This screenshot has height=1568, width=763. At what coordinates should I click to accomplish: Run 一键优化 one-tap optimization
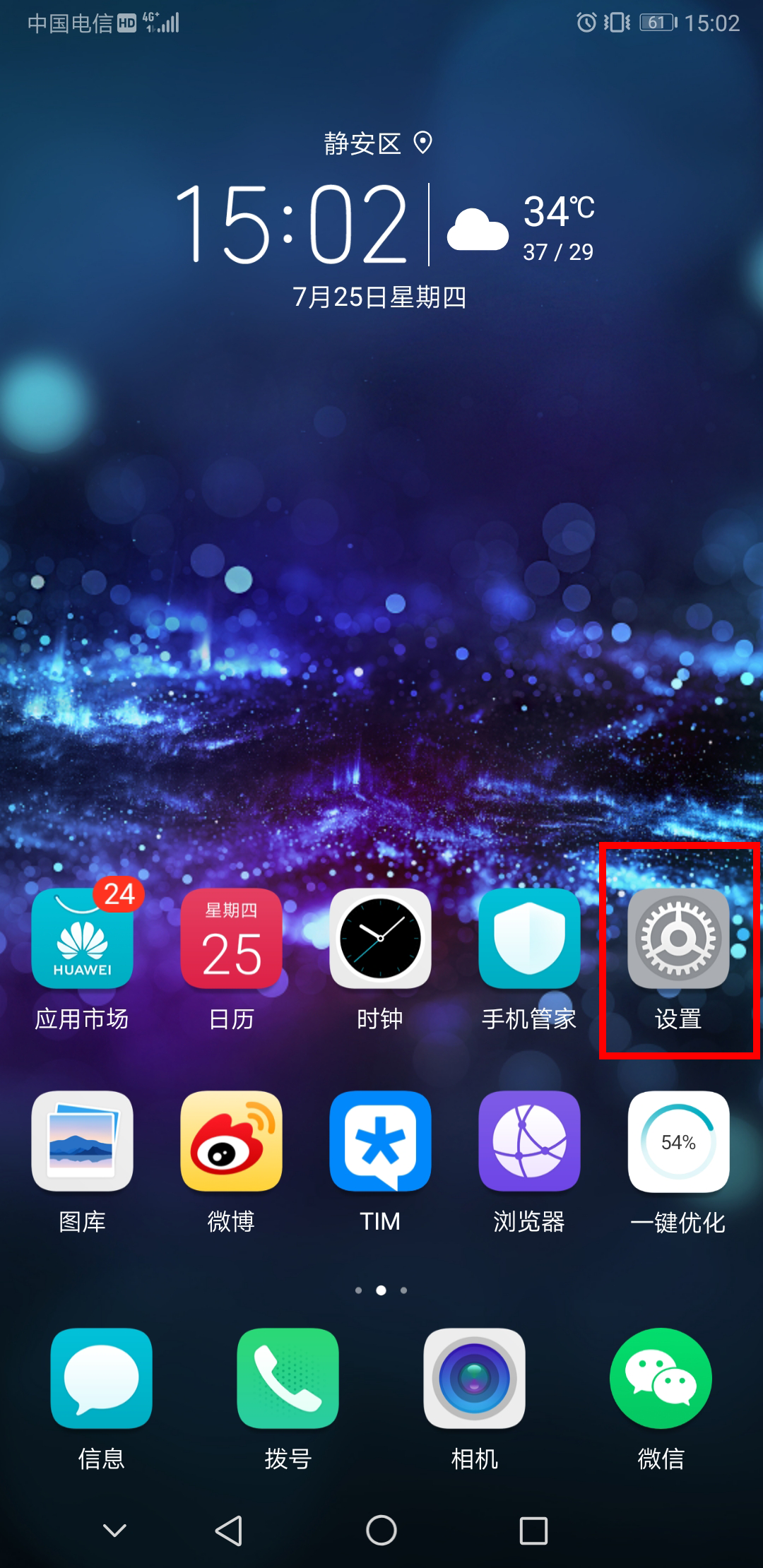coord(678,1141)
